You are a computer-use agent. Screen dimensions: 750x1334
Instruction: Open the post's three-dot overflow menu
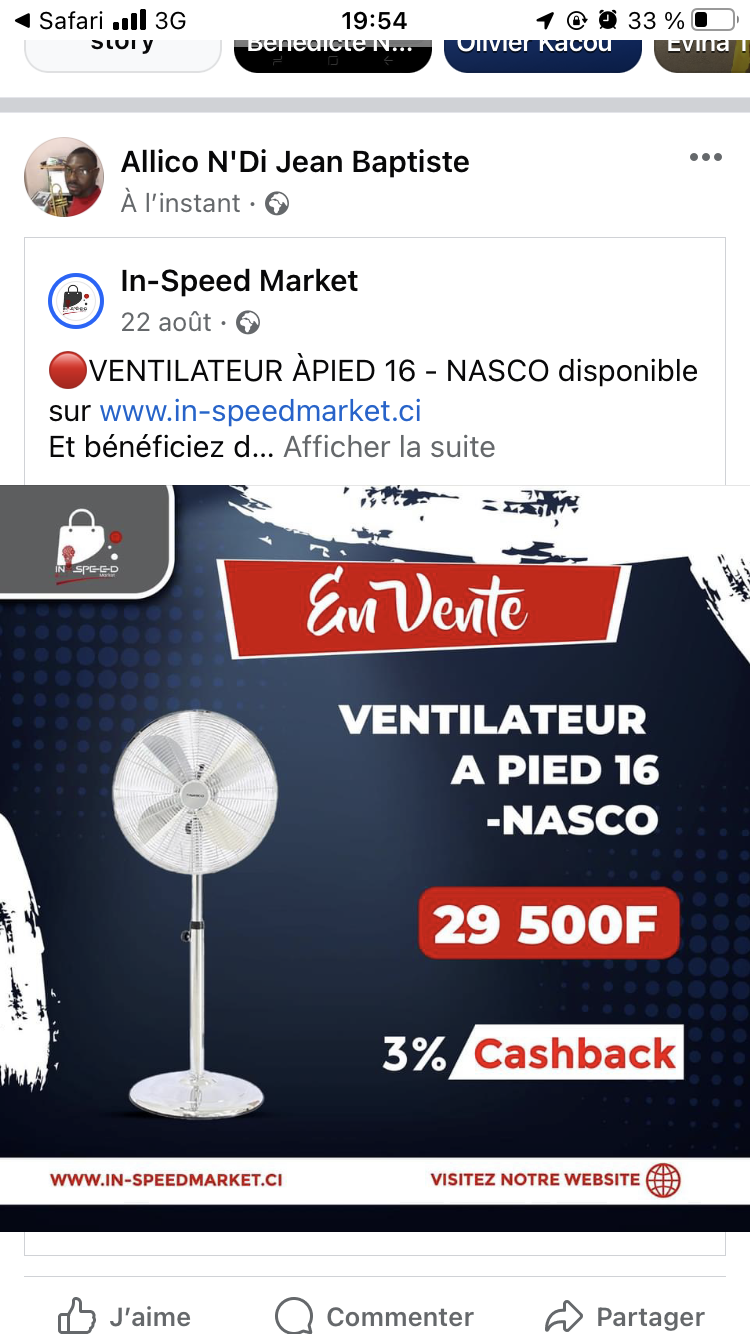tap(705, 158)
